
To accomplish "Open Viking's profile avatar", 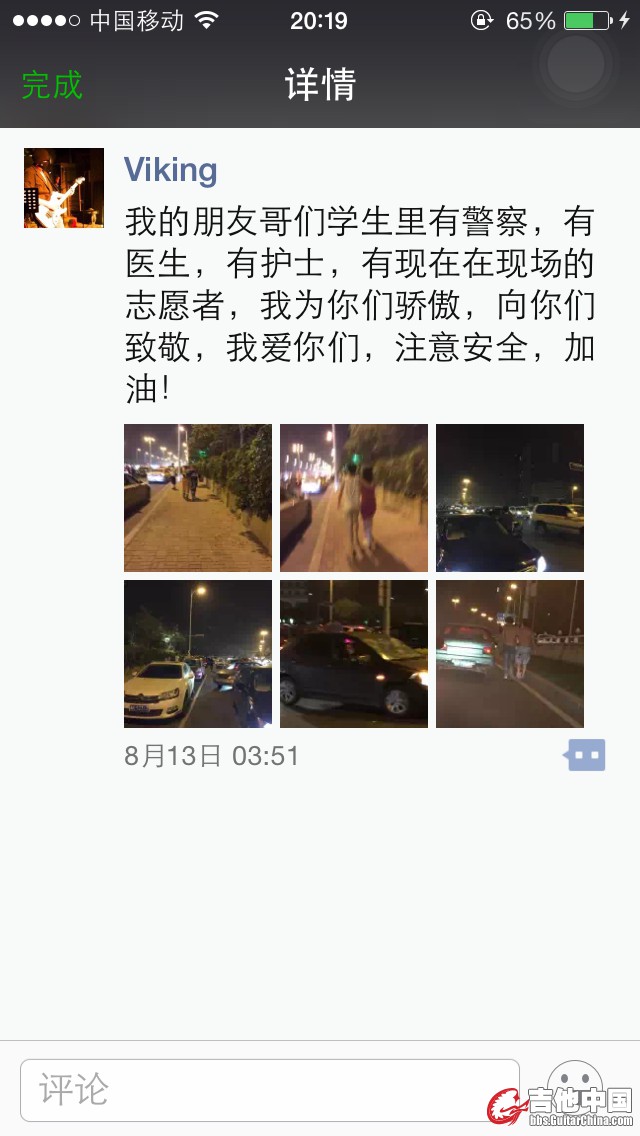I will (64, 188).
